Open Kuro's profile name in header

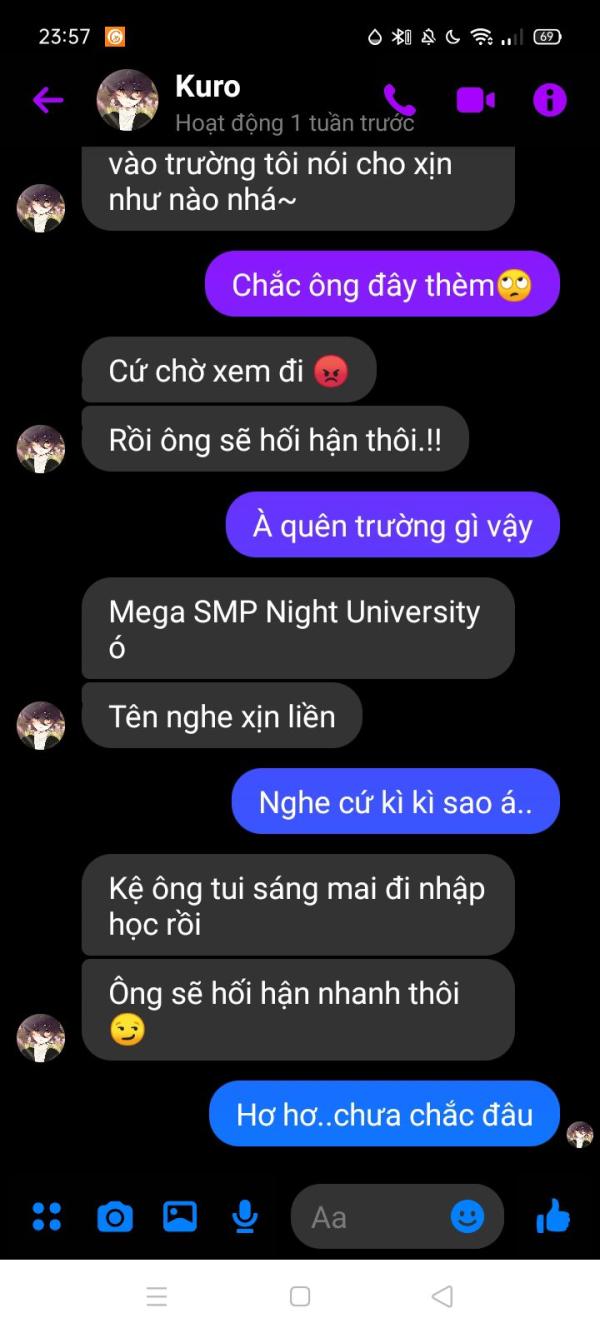208,87
